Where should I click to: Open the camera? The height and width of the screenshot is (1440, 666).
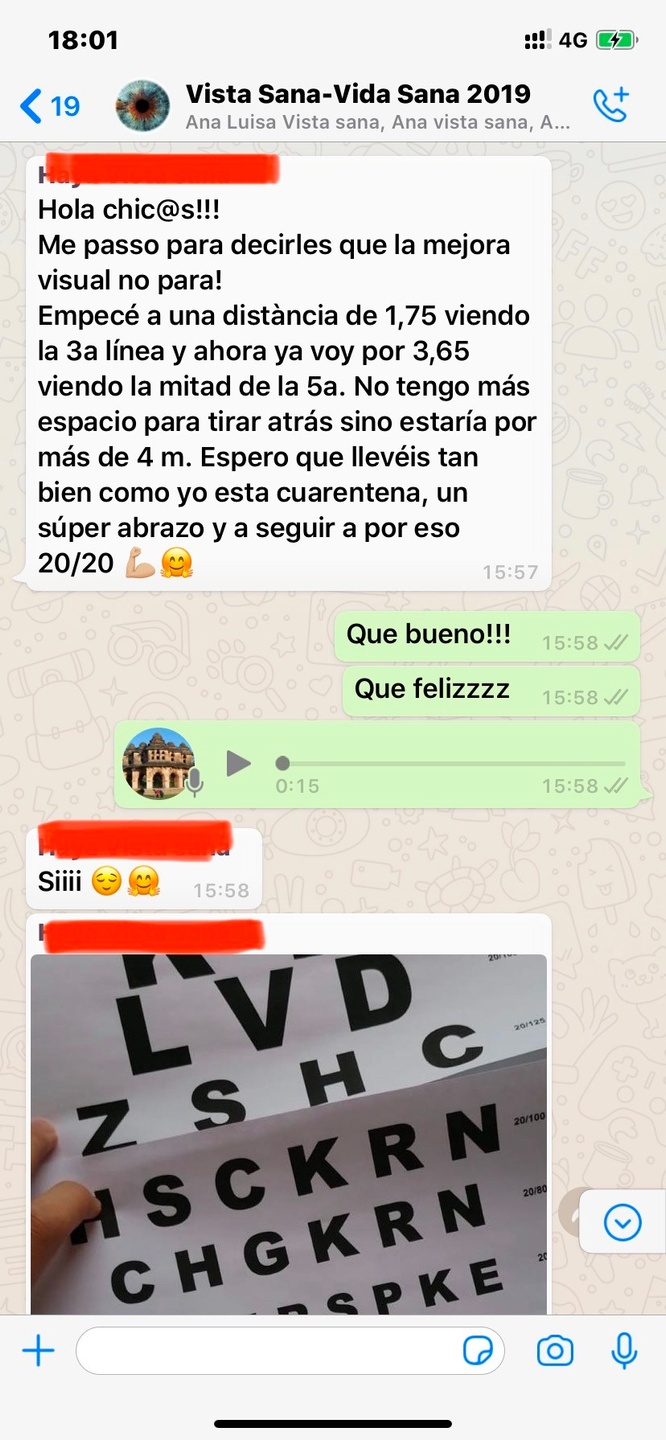(x=554, y=1352)
